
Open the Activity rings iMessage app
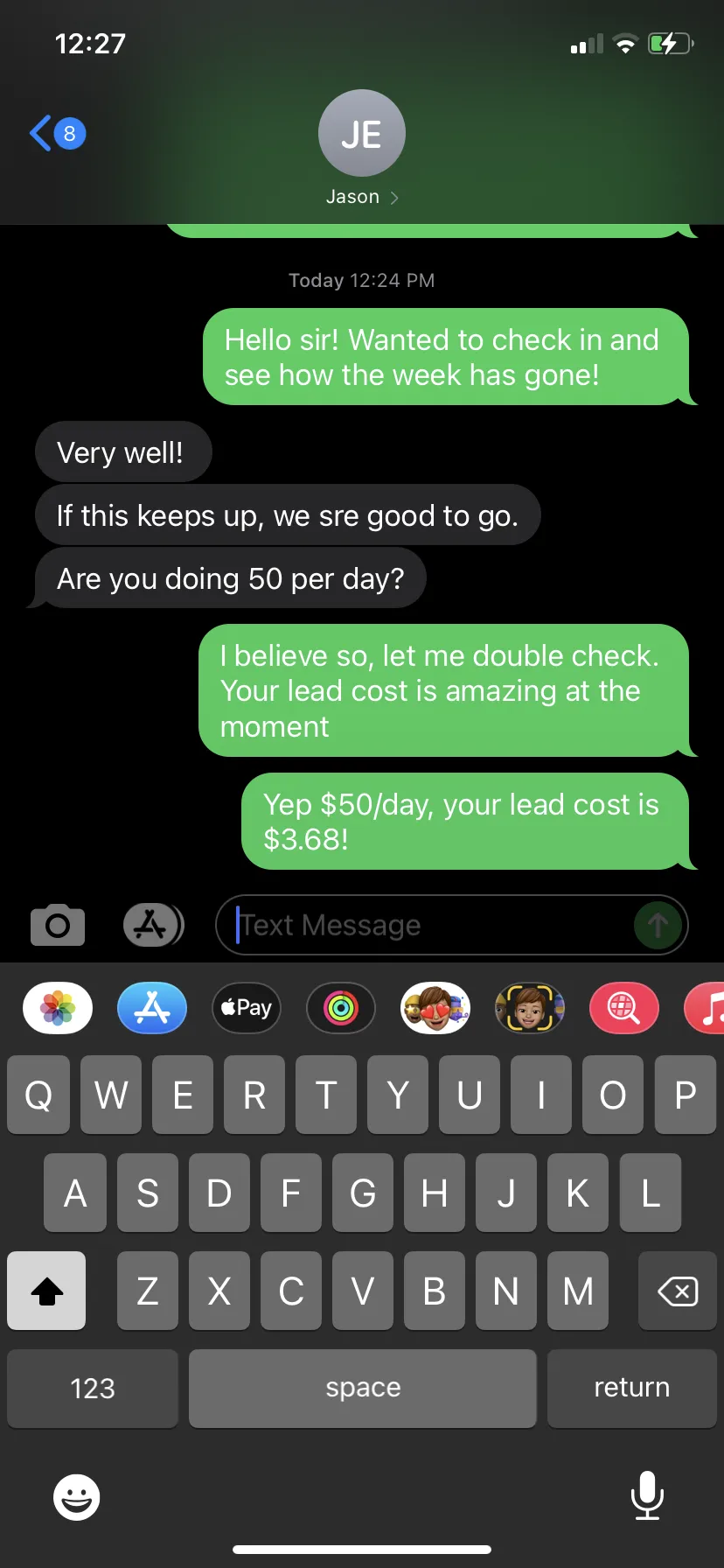point(341,1008)
